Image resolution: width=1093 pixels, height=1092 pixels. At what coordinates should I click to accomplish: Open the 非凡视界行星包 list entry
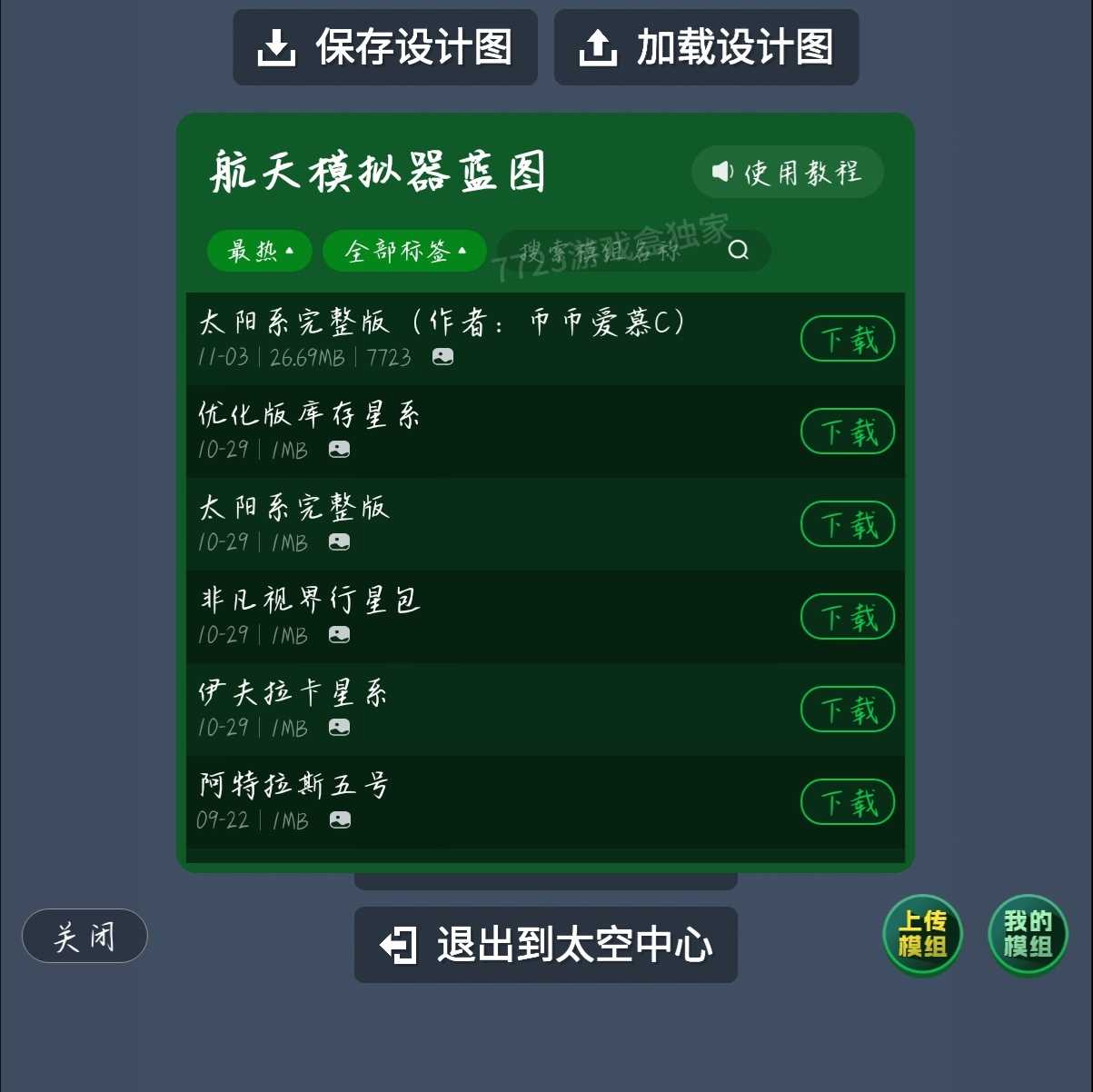tap(454, 616)
